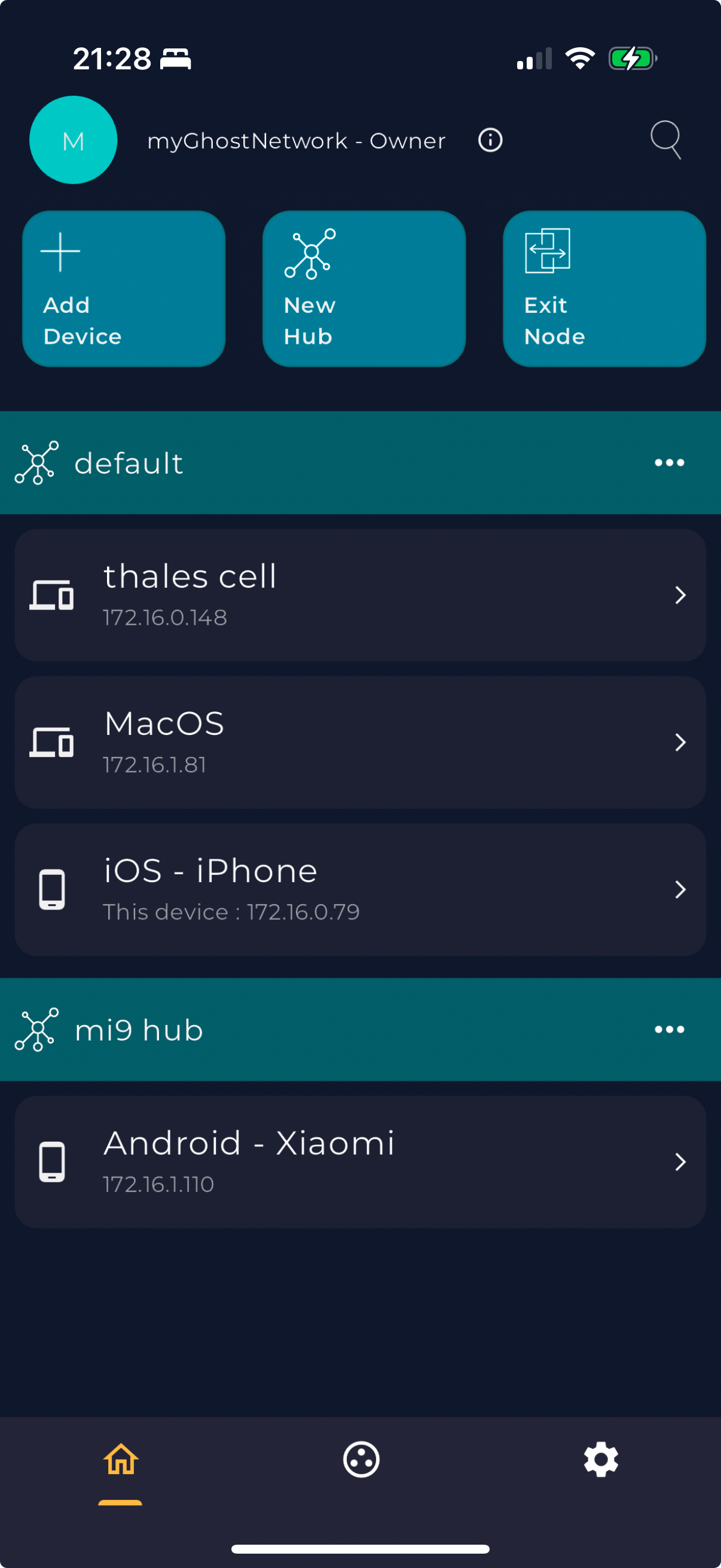Select 'myGhostNetwork - Owner' title
This screenshot has height=1568, width=721.
(x=297, y=140)
